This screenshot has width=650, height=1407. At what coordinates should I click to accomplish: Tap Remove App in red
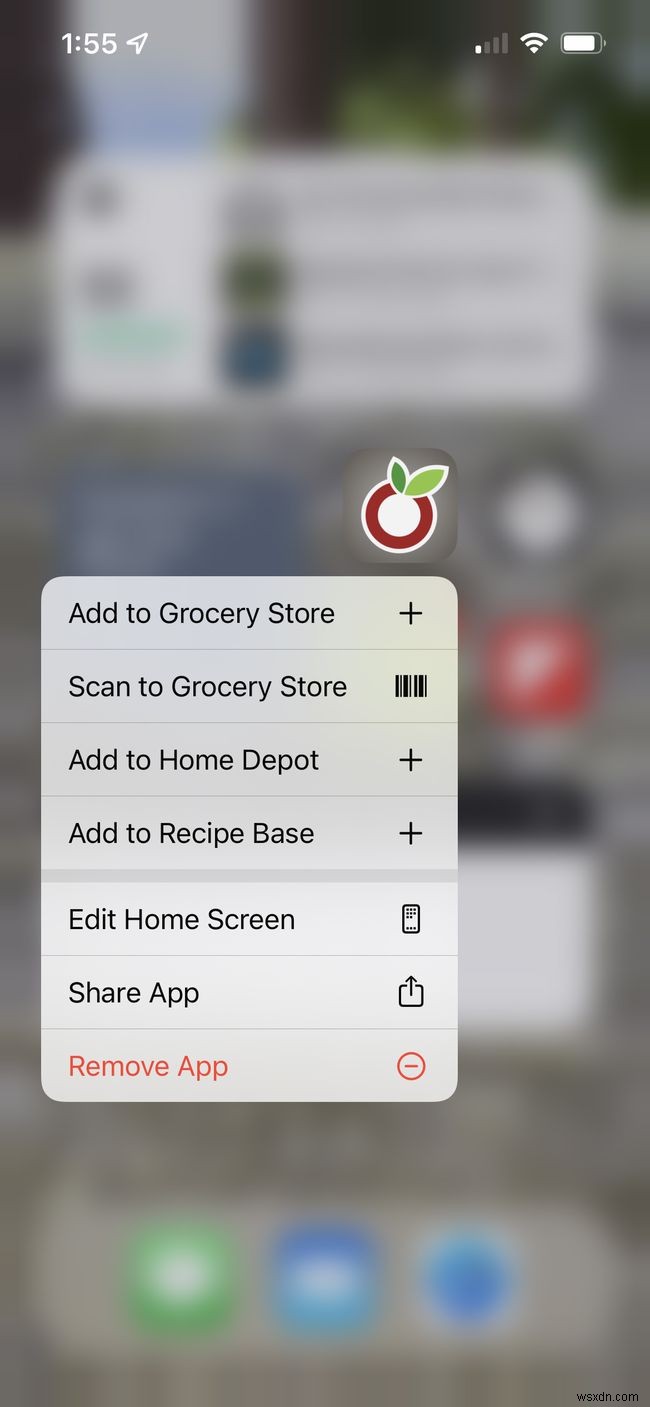(248, 1066)
